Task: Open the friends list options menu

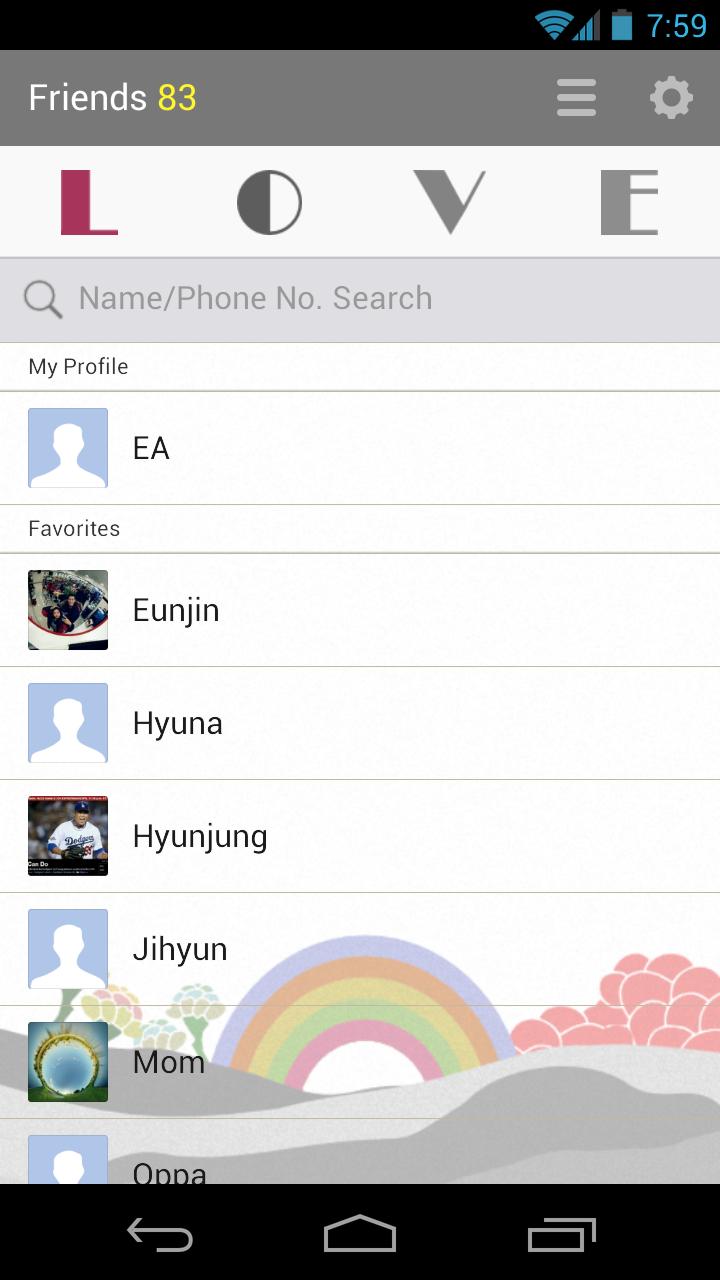Action: 575,98
